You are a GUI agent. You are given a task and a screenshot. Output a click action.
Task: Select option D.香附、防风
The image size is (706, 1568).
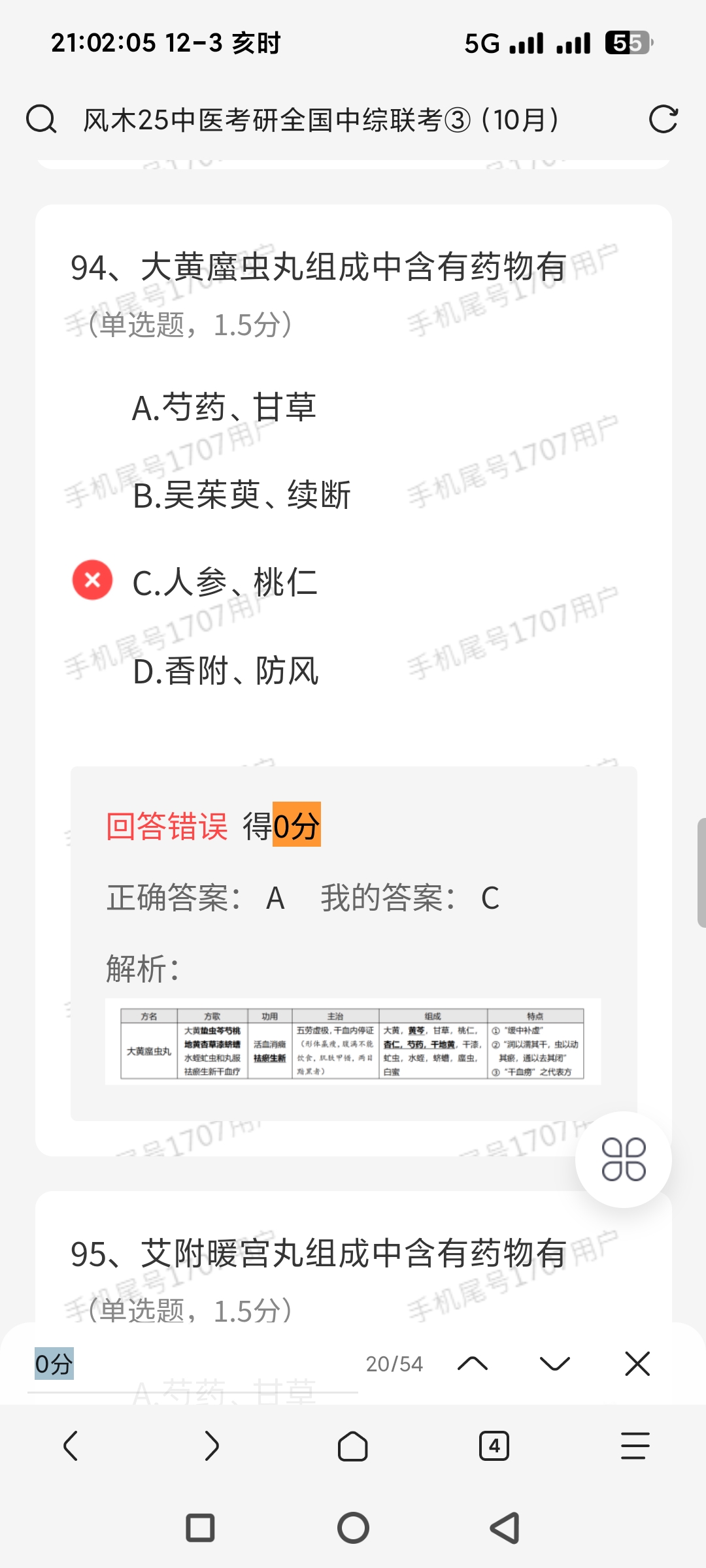coord(226,671)
